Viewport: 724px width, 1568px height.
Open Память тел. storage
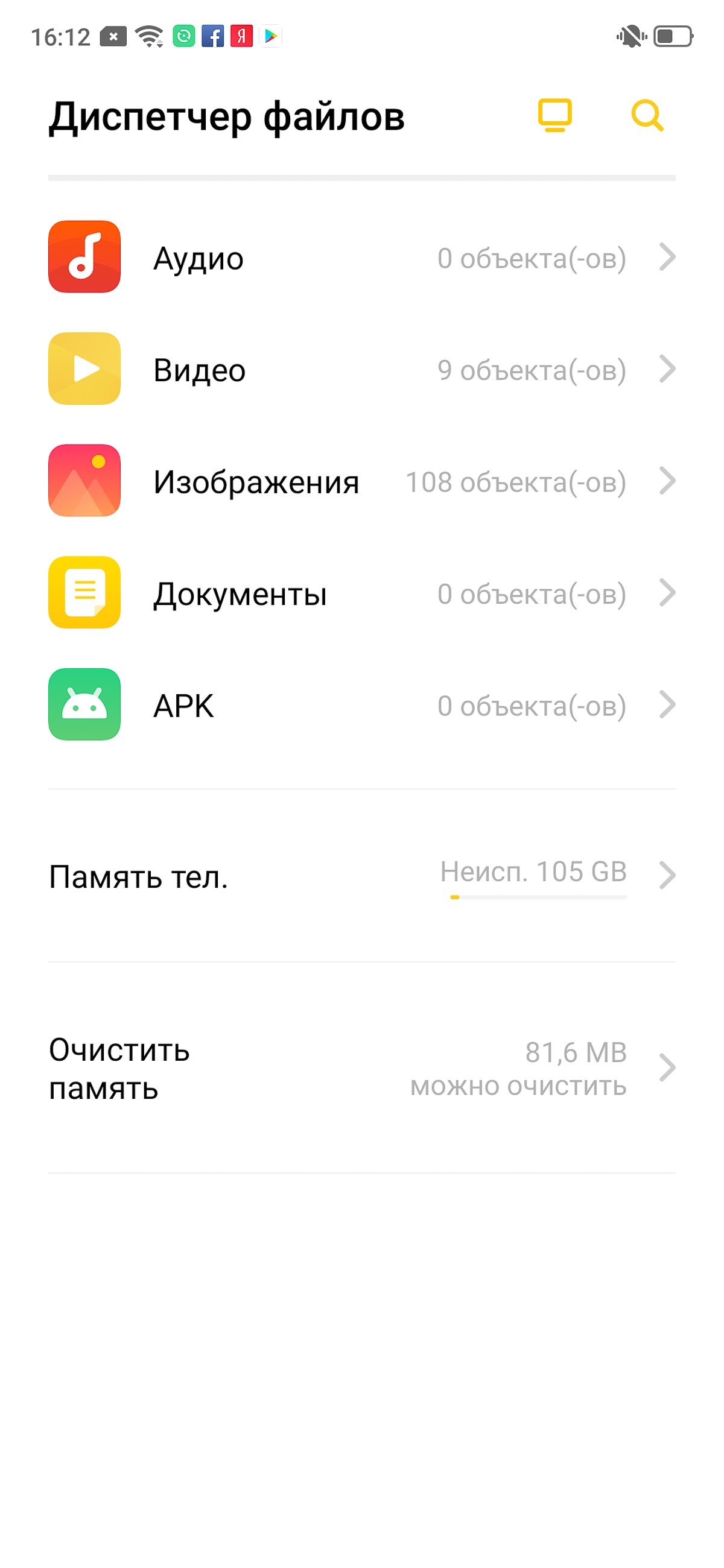pyautogui.click(x=361, y=876)
